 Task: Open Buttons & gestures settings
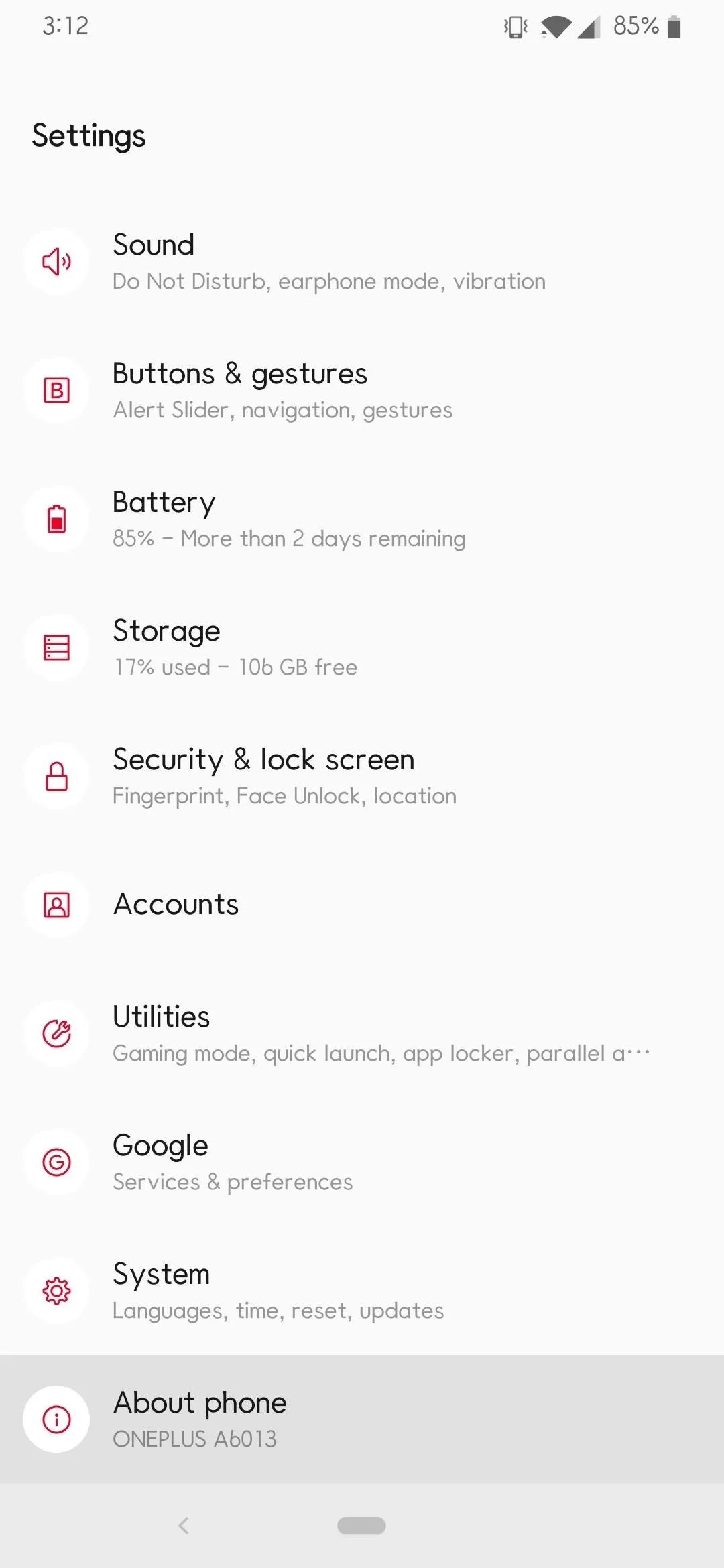coord(362,390)
